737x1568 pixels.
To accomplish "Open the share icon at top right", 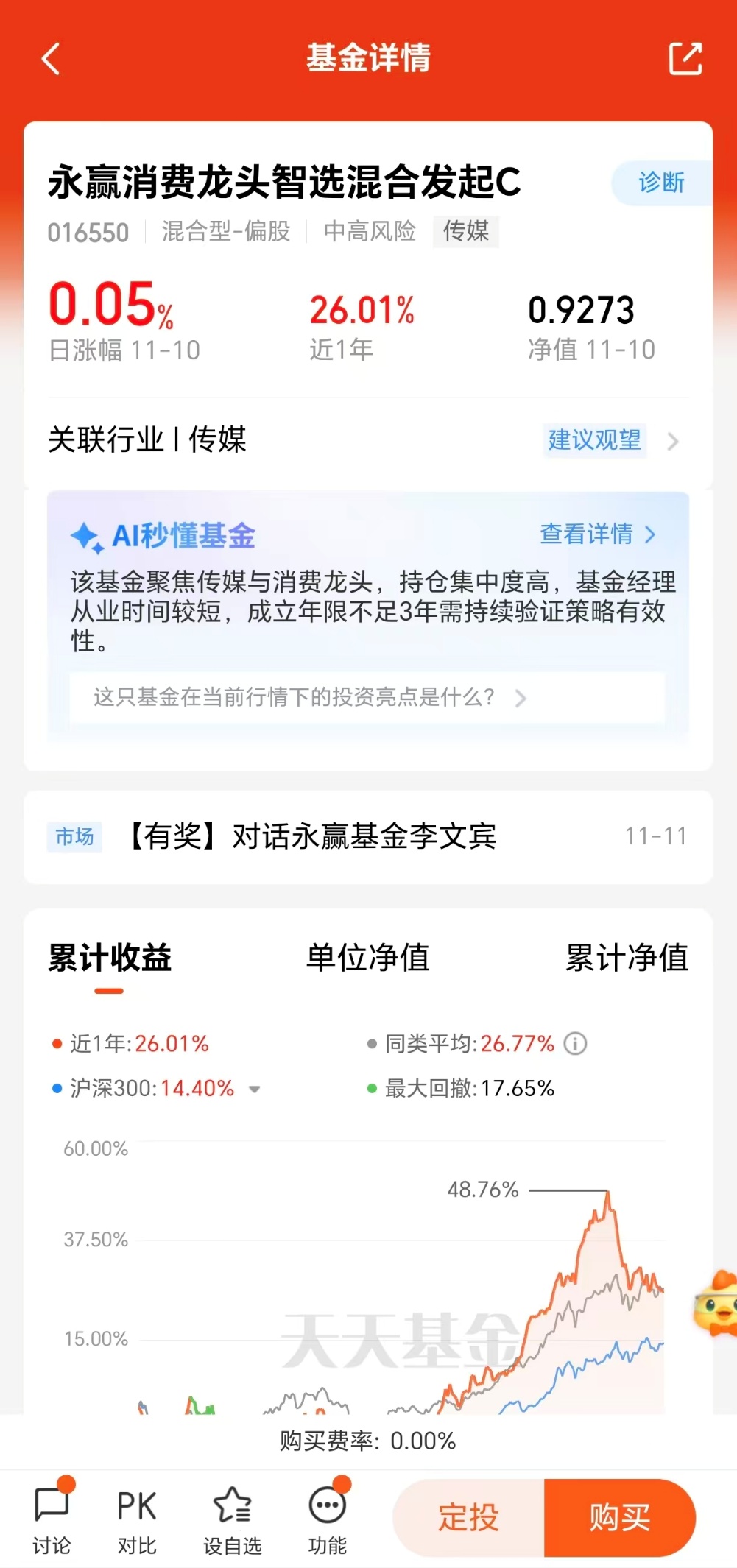I will tap(685, 58).
